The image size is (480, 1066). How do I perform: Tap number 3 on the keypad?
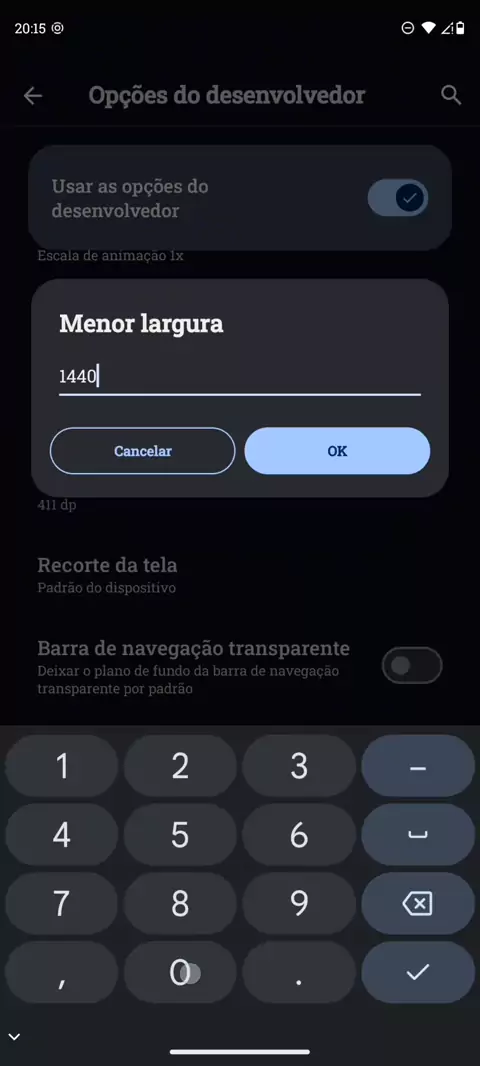pos(299,766)
